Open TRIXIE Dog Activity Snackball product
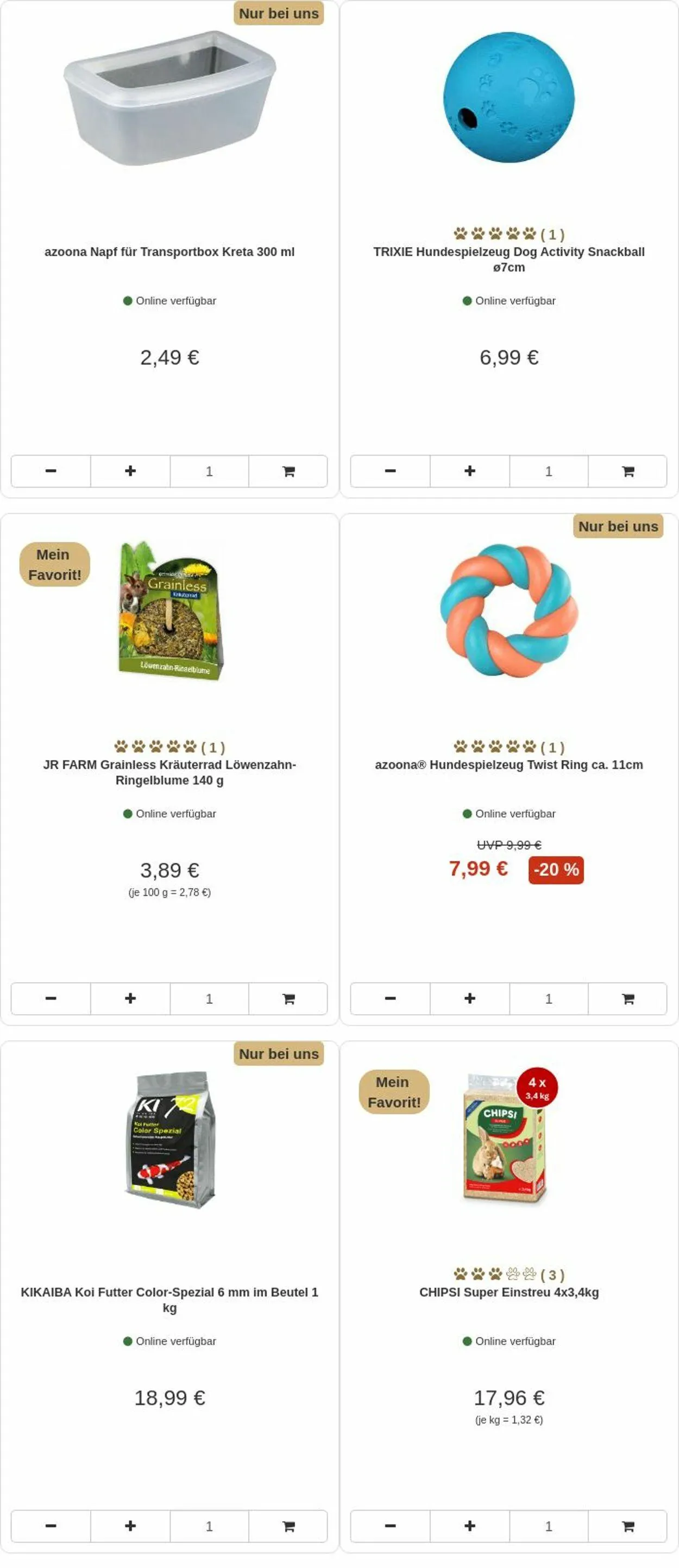This screenshot has height=1568, width=679. pos(508,258)
